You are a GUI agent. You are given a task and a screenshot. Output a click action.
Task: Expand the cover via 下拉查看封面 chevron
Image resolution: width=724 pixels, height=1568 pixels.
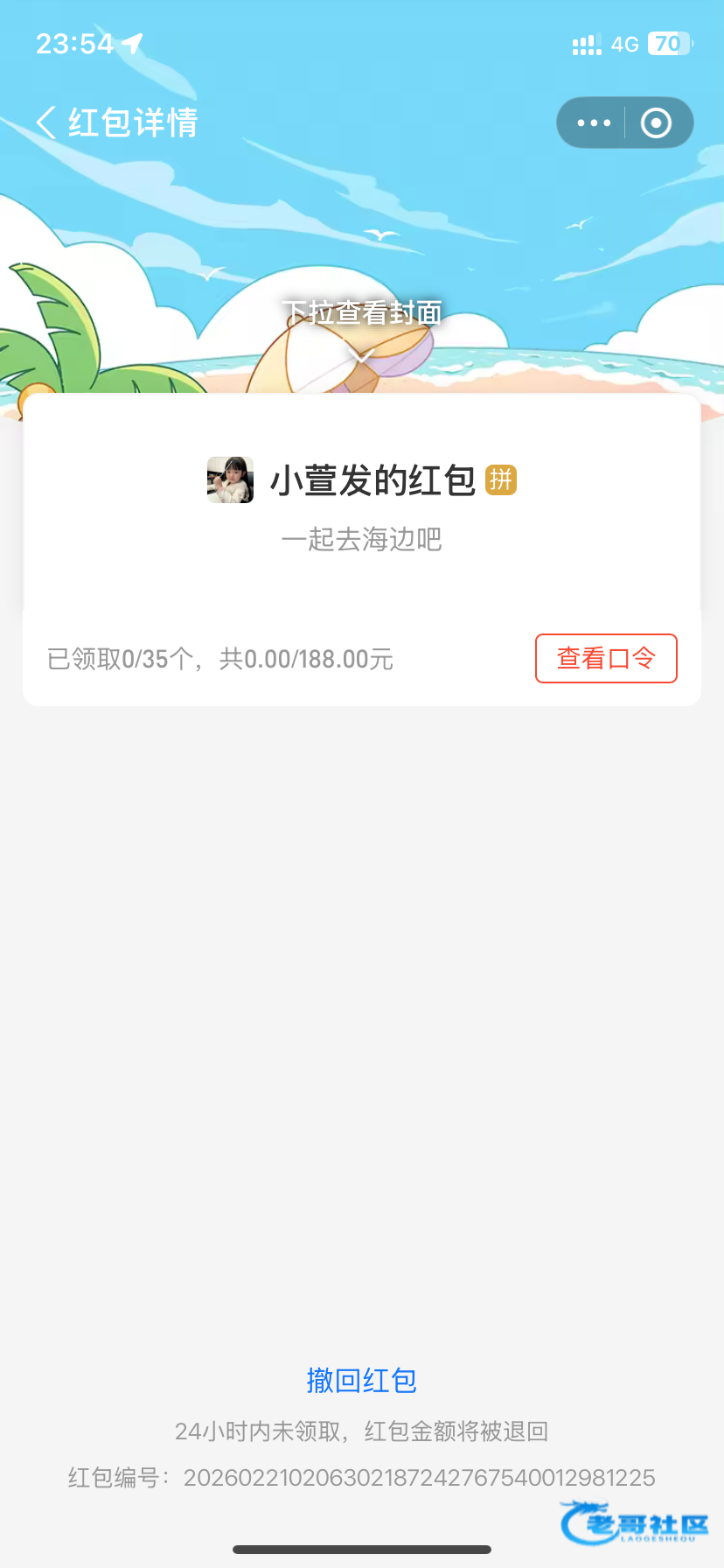[361, 354]
